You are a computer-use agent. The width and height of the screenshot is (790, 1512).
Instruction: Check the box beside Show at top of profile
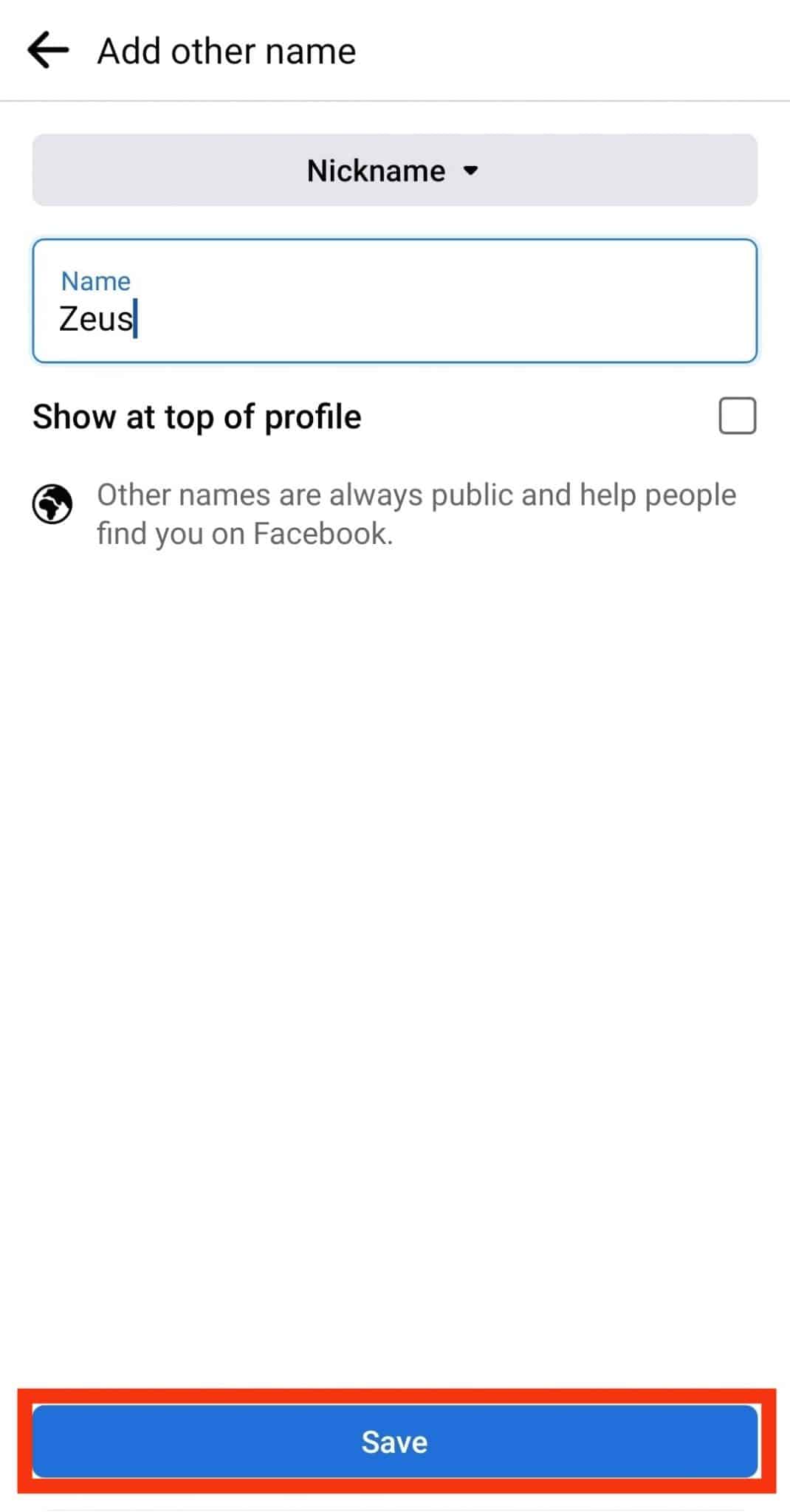(736, 416)
